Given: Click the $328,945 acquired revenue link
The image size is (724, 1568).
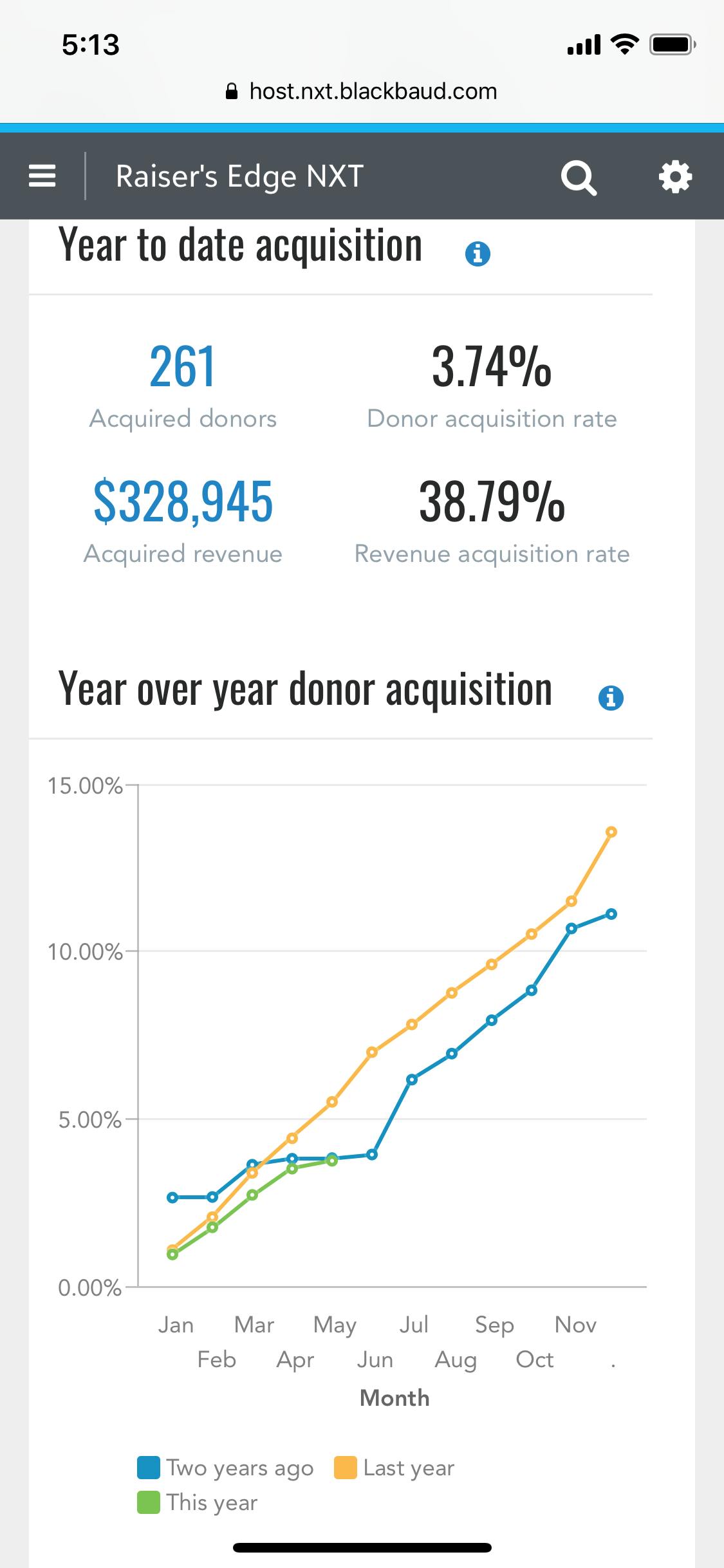Looking at the screenshot, I should coord(182,507).
